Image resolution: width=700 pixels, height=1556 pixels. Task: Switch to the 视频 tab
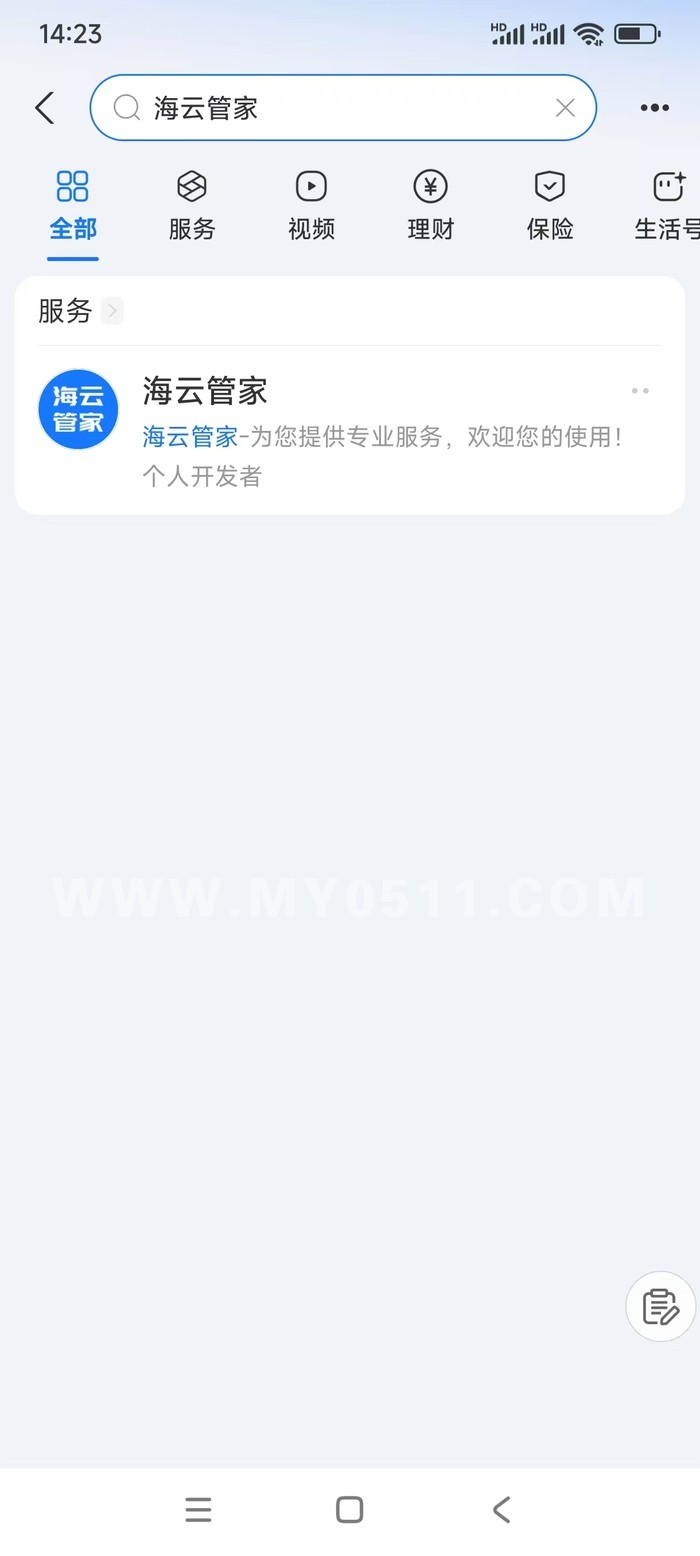coord(311,206)
